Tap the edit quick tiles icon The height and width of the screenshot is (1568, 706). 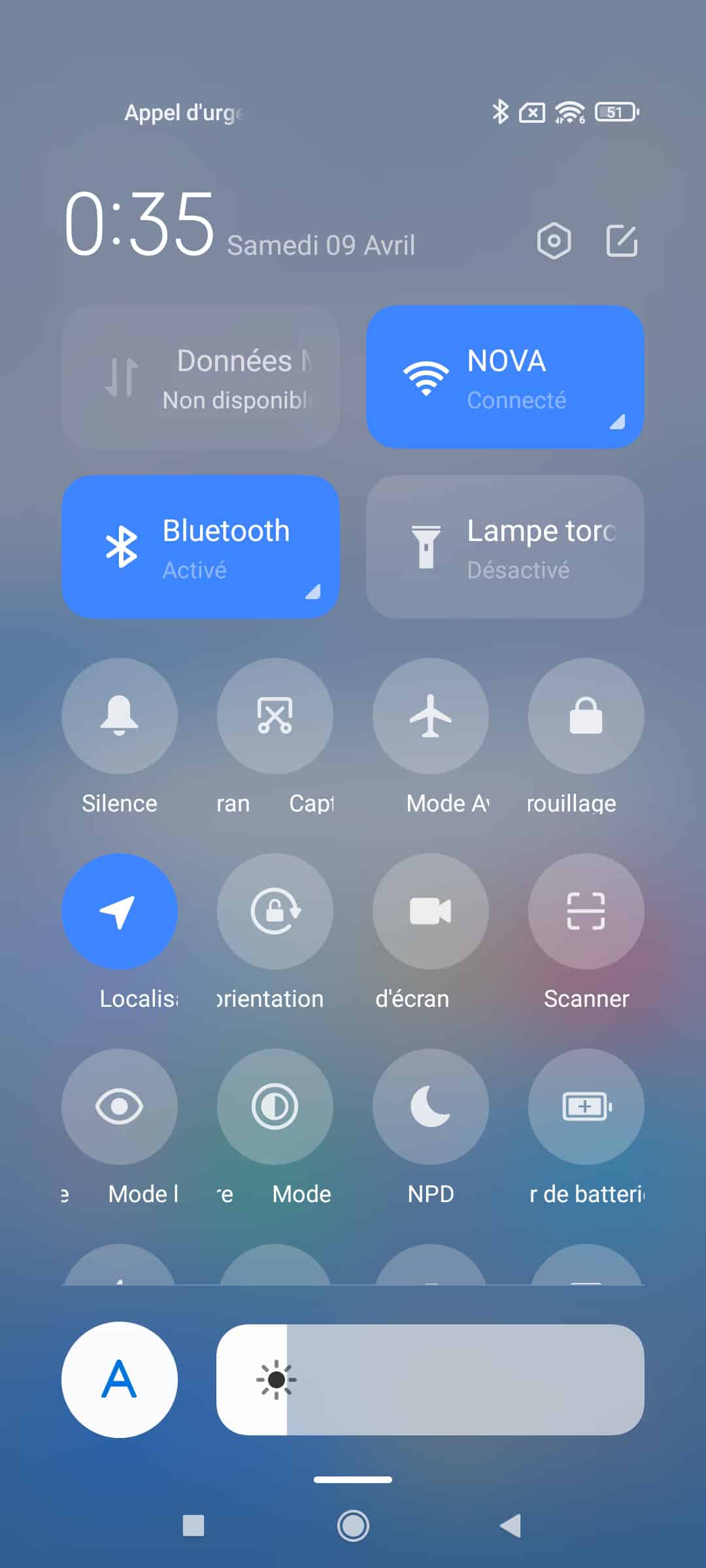tap(622, 241)
